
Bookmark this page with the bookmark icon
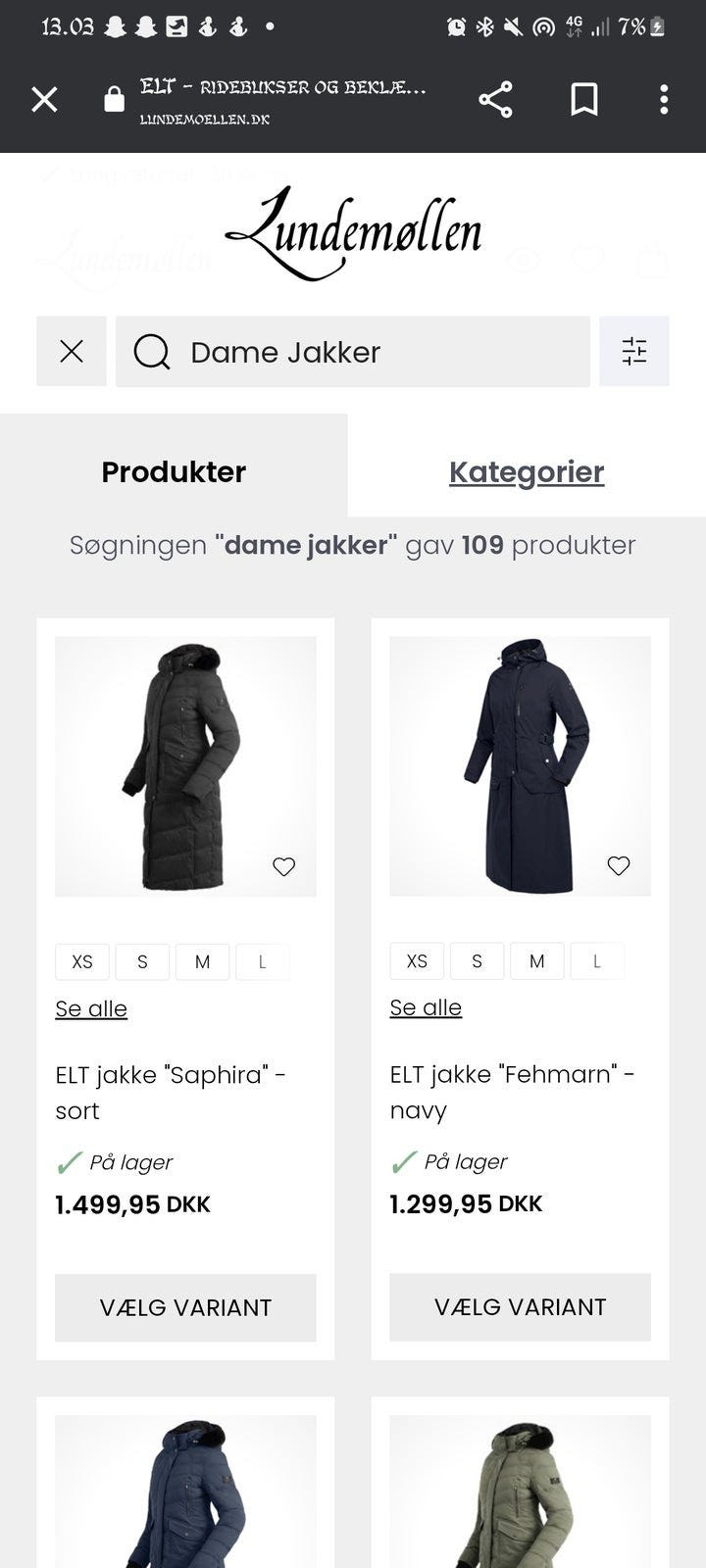tap(583, 98)
